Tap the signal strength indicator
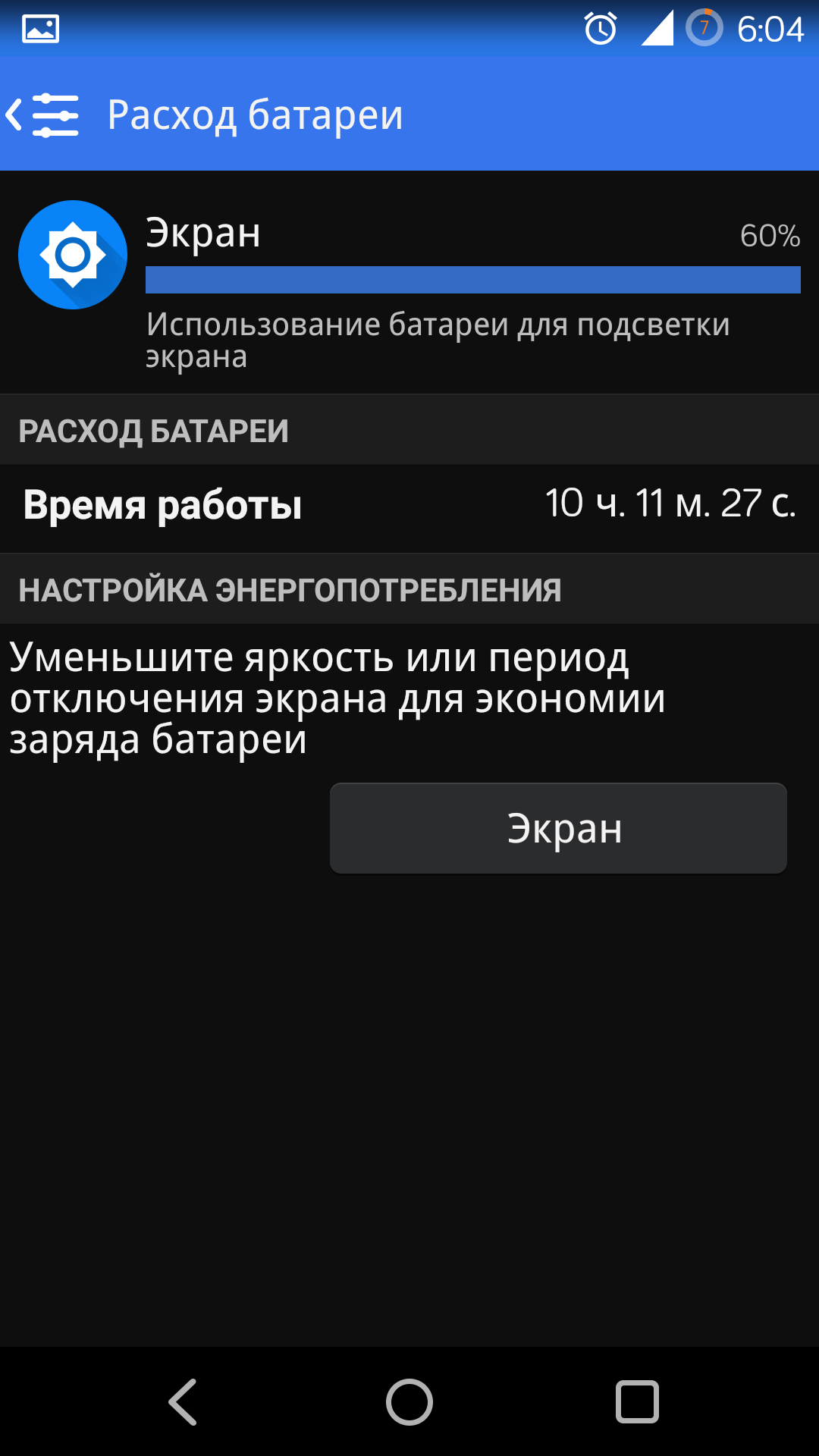 coord(657,27)
